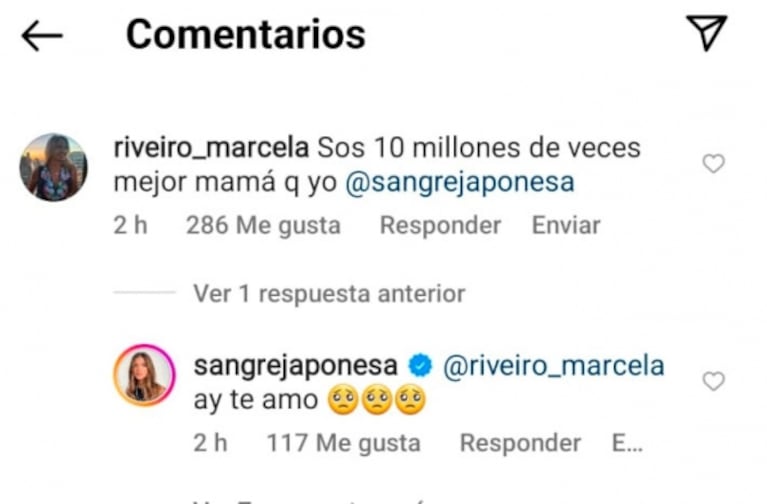
Task: Open the share paper plane icon
Action: tap(707, 34)
